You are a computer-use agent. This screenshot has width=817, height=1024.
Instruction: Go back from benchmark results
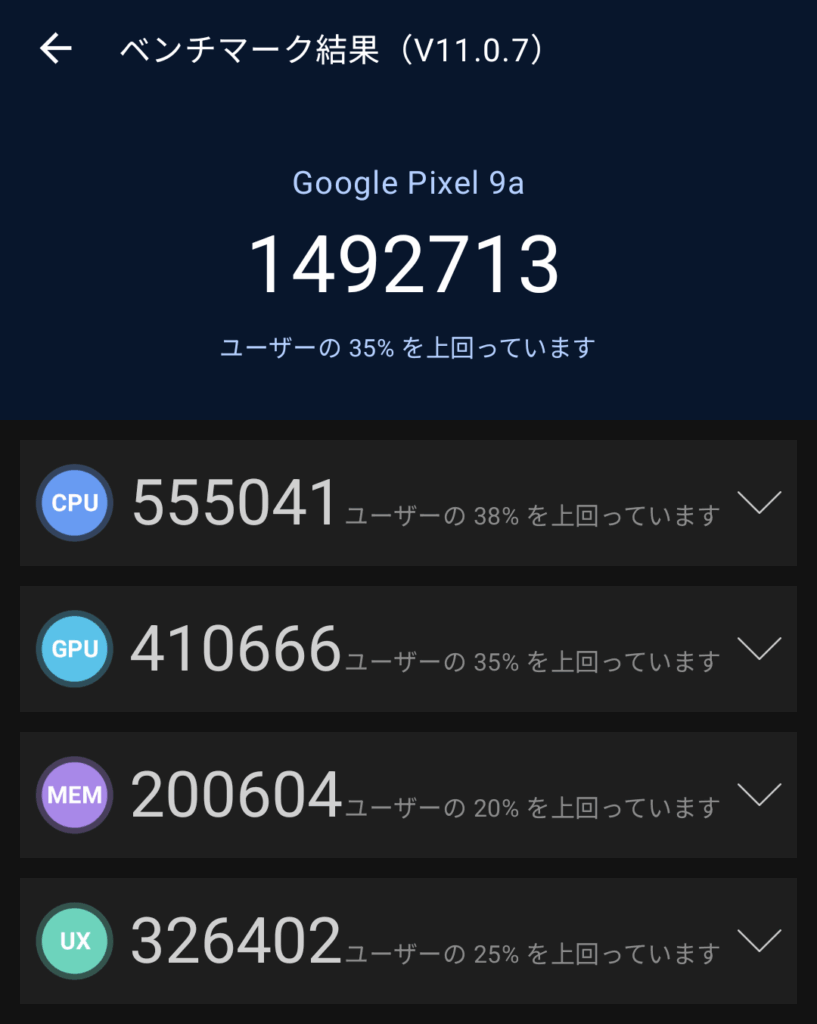(x=56, y=49)
